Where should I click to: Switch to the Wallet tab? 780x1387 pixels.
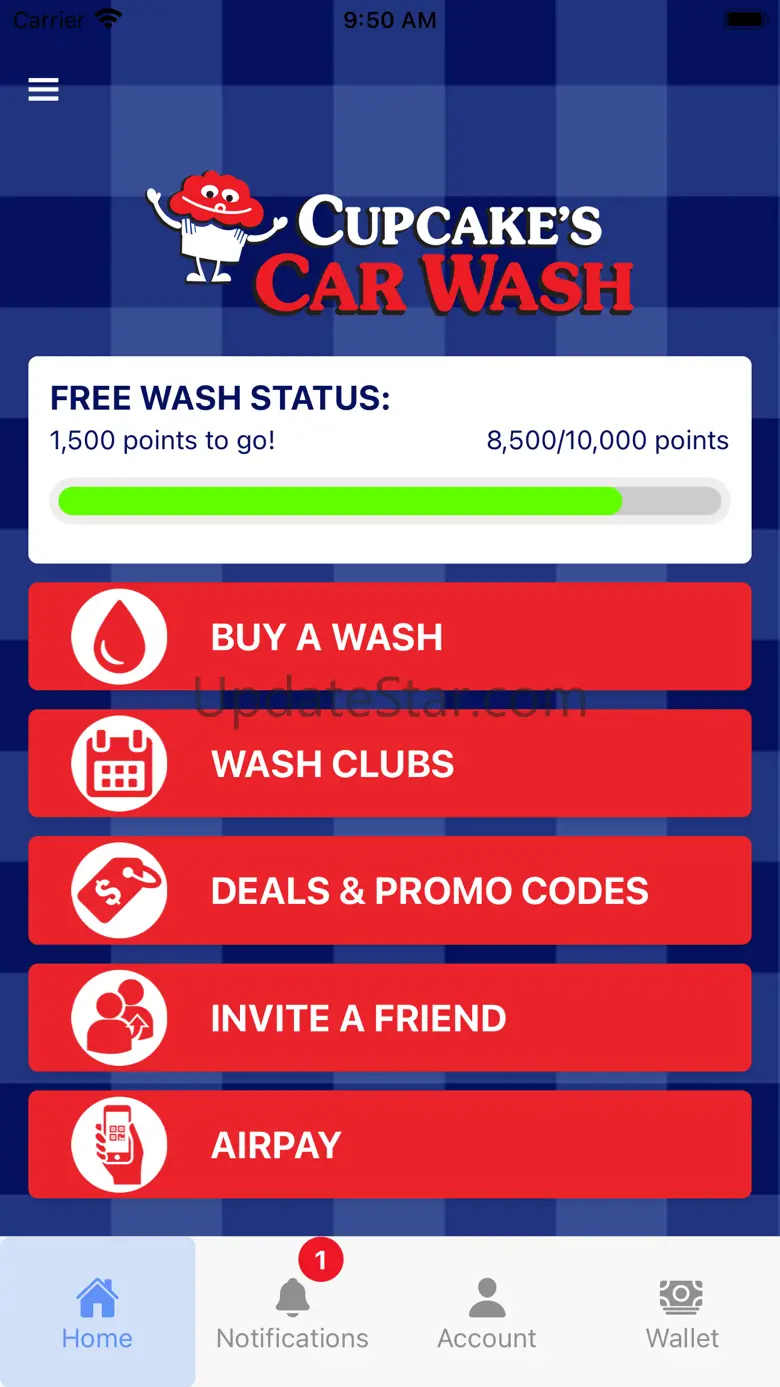682,1312
